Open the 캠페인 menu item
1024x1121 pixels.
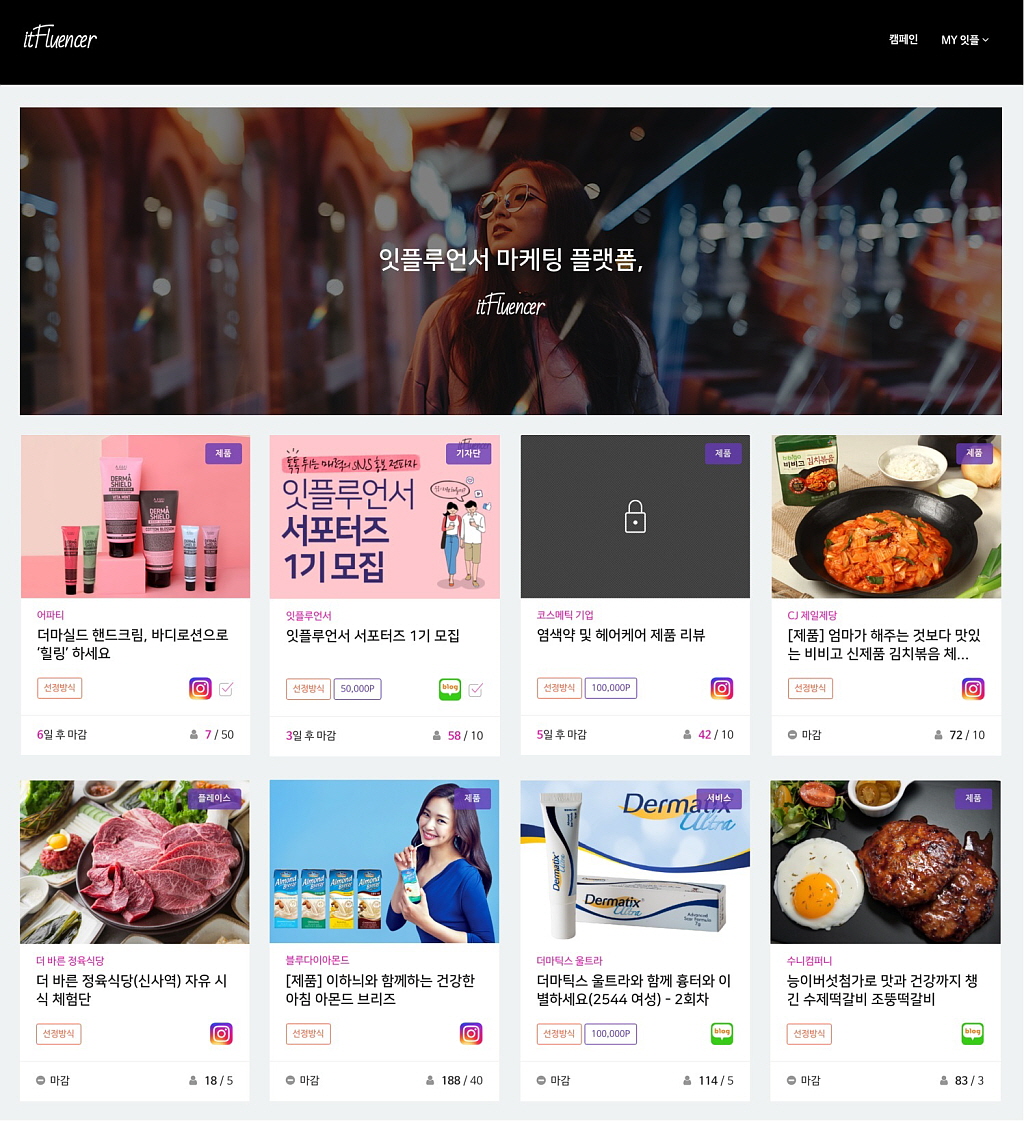click(x=903, y=40)
